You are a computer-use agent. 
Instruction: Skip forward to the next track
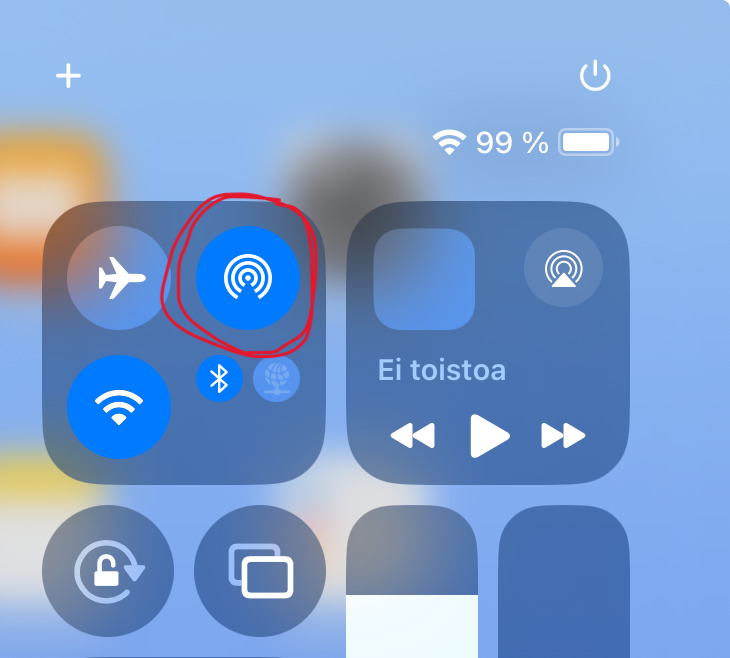click(563, 436)
